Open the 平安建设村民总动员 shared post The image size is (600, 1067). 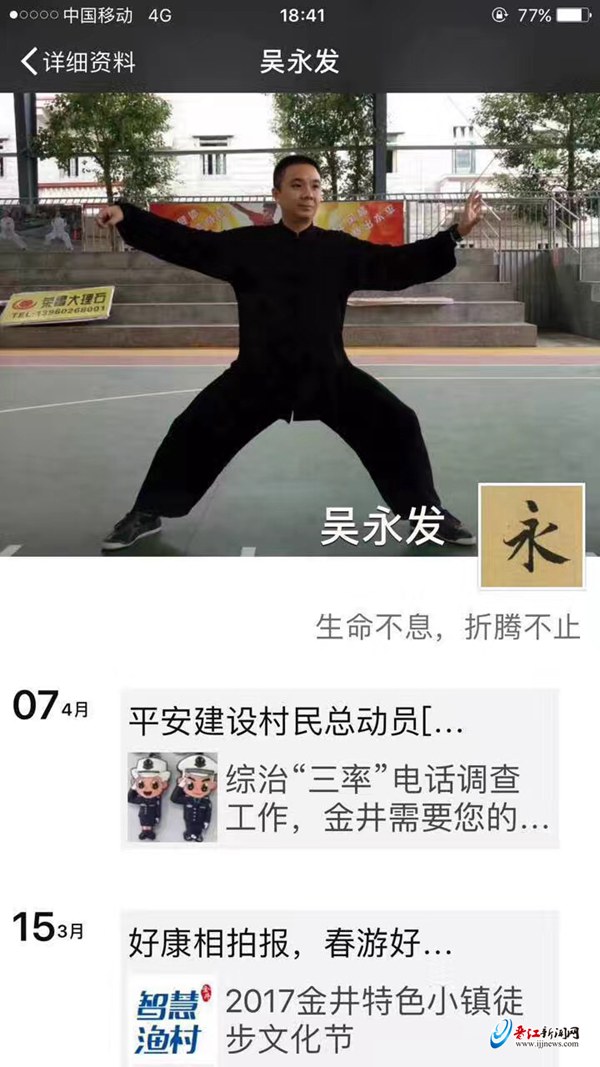coord(339,768)
